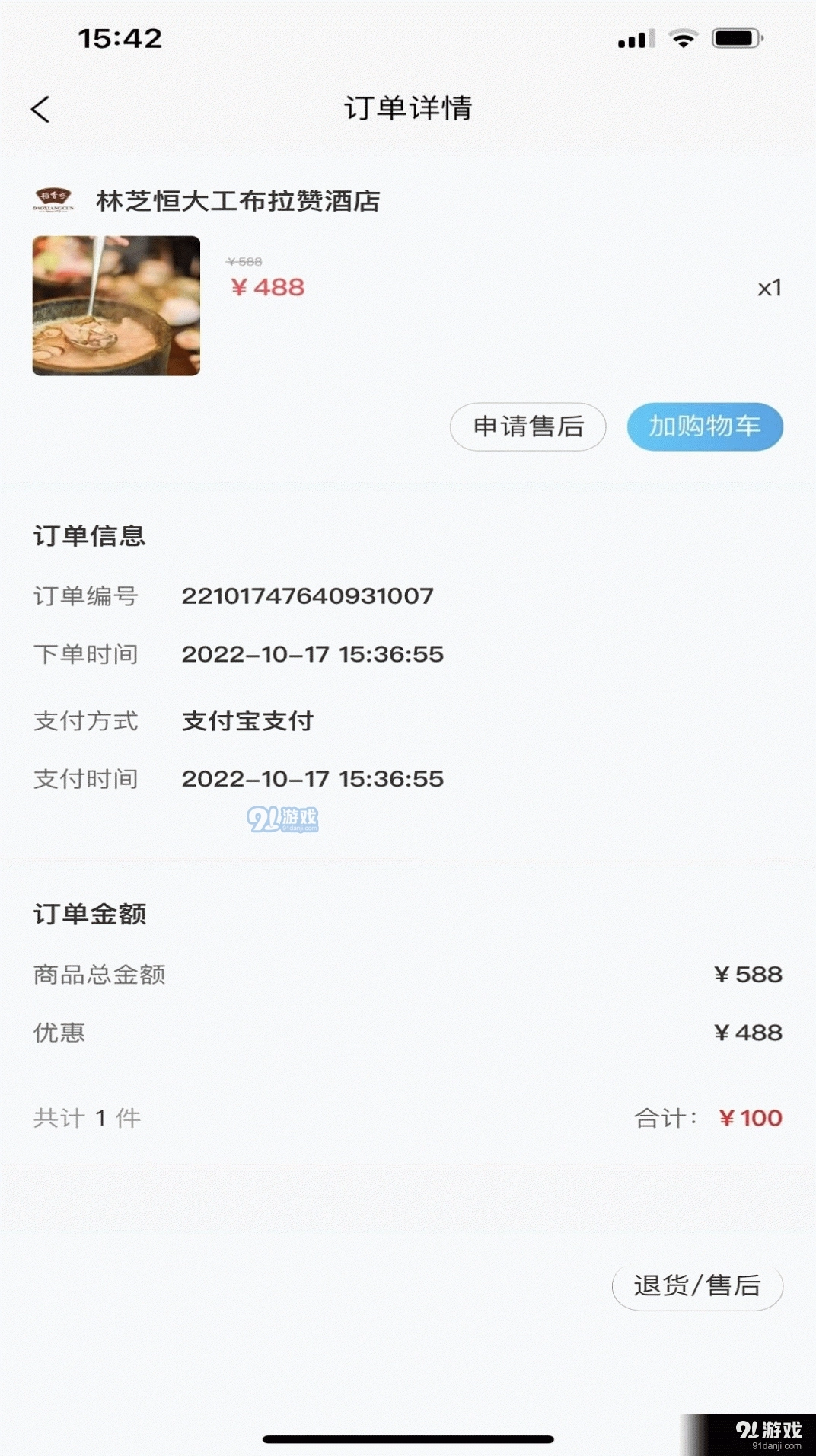Select the order number 22101747640931007
This screenshot has height=1456, width=816.
[x=308, y=596]
